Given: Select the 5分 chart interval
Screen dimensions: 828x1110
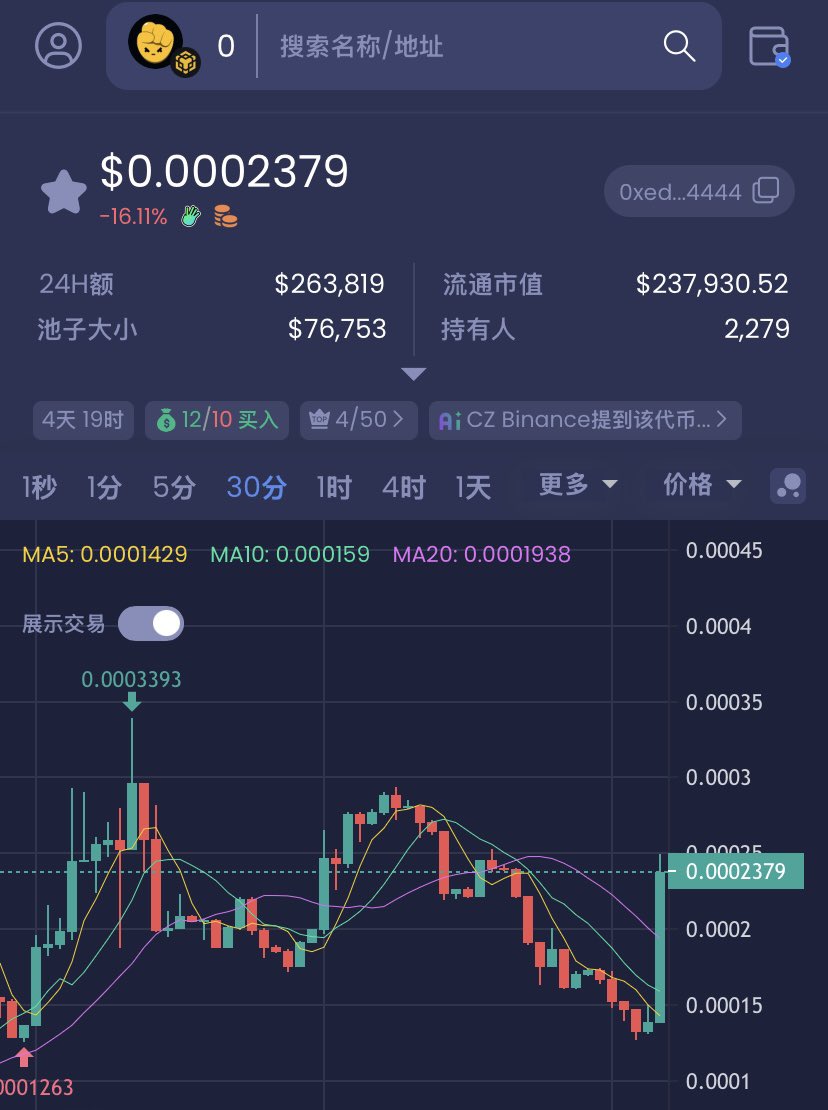Looking at the screenshot, I should pos(174,487).
